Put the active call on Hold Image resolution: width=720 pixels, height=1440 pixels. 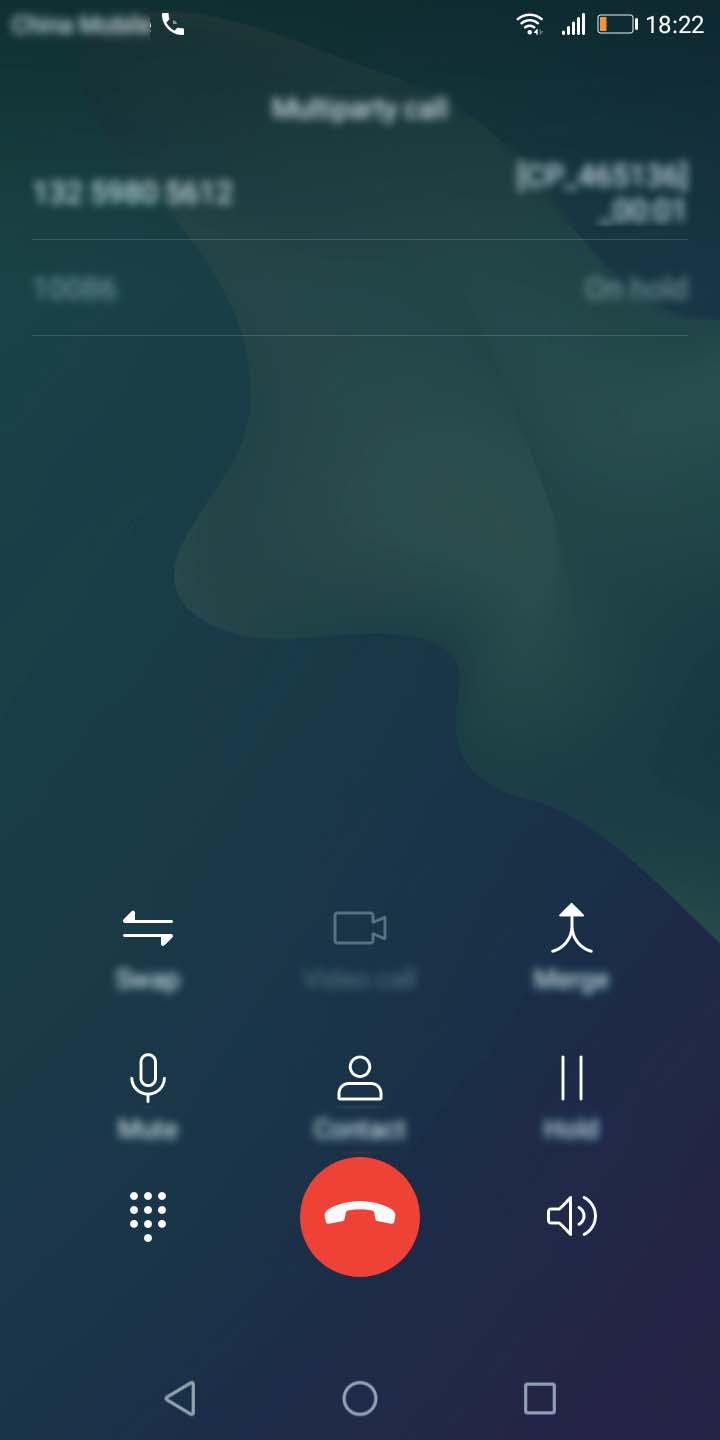571,1096
